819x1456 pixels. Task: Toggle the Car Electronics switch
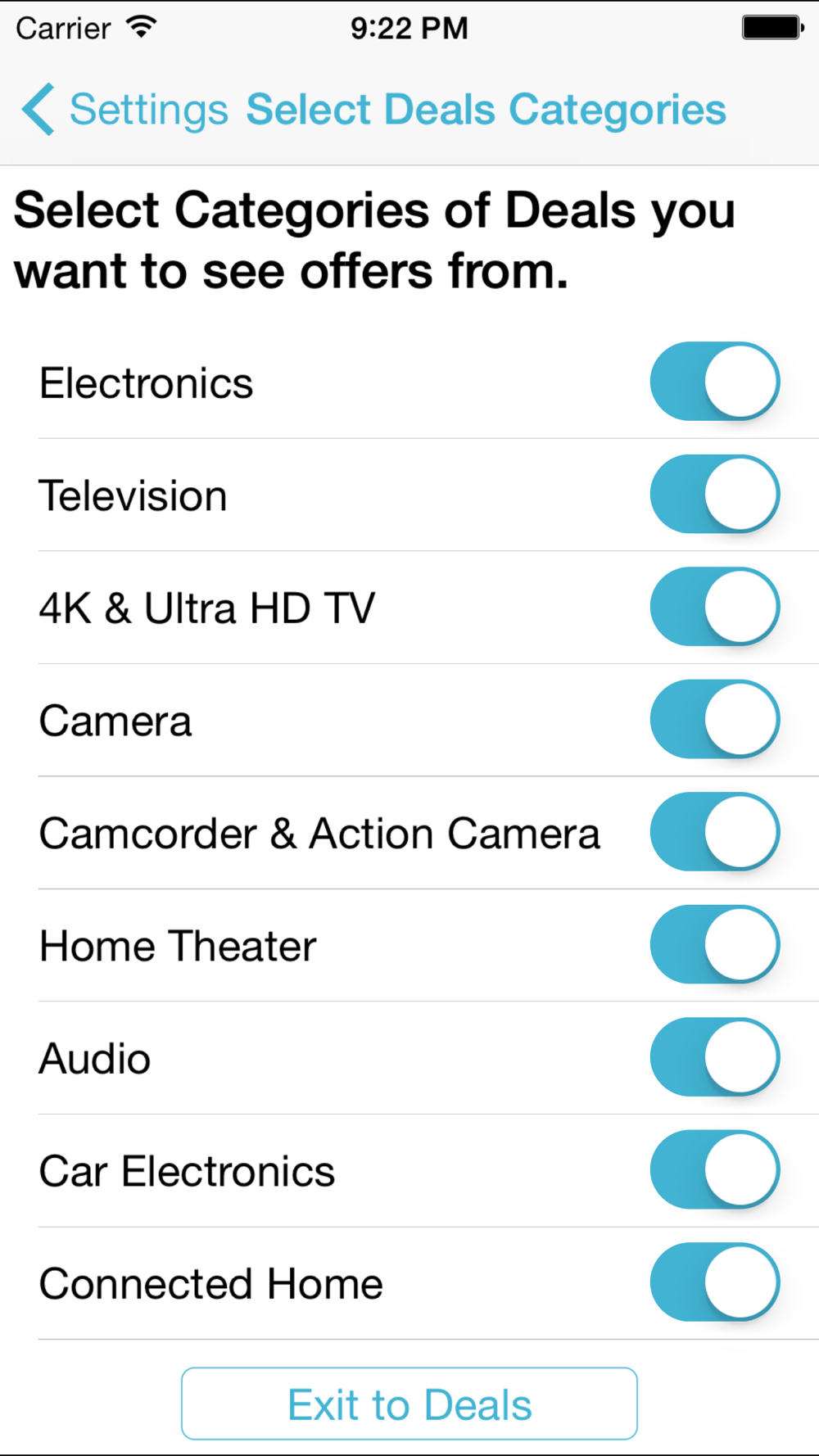(715, 1170)
